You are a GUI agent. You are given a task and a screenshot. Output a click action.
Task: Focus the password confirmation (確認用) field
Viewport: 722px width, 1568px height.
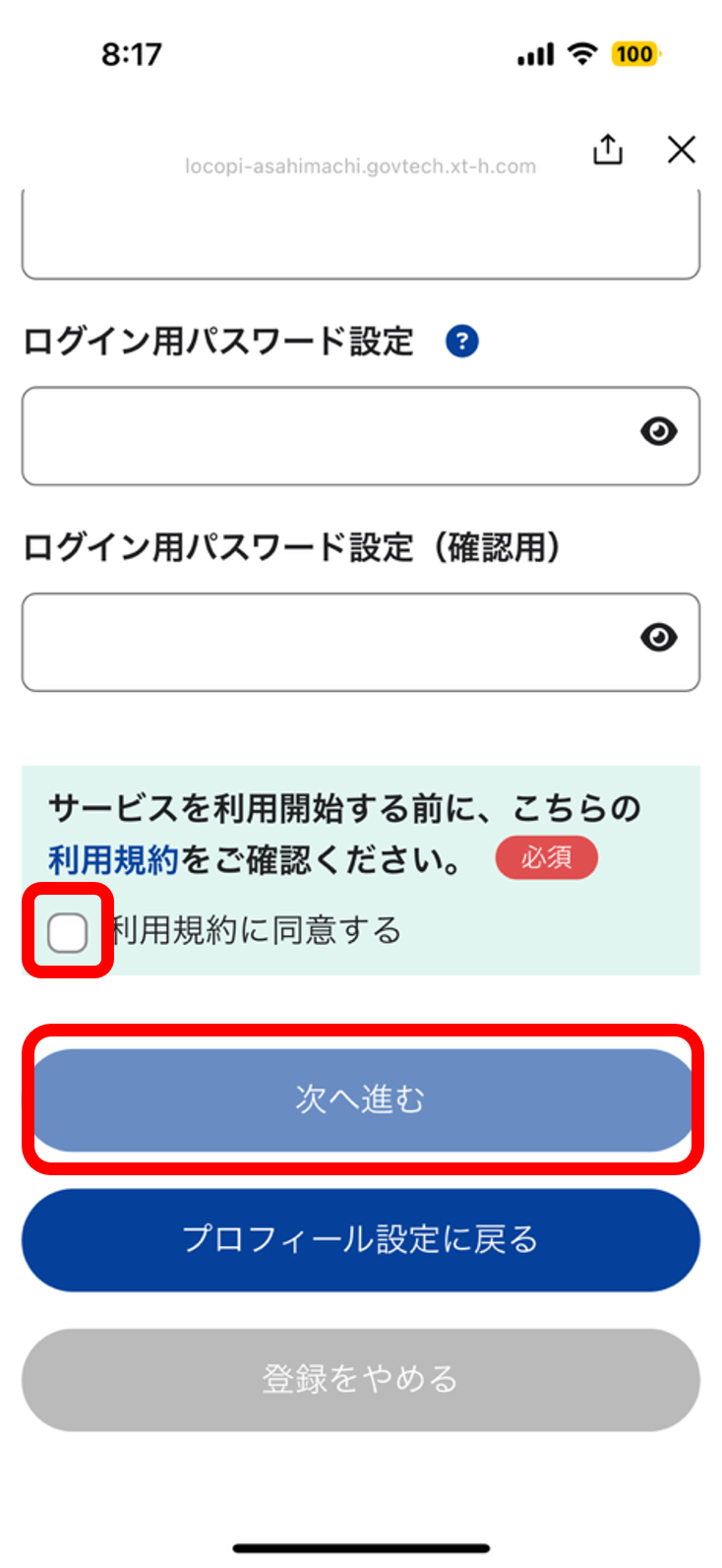tap(361, 642)
